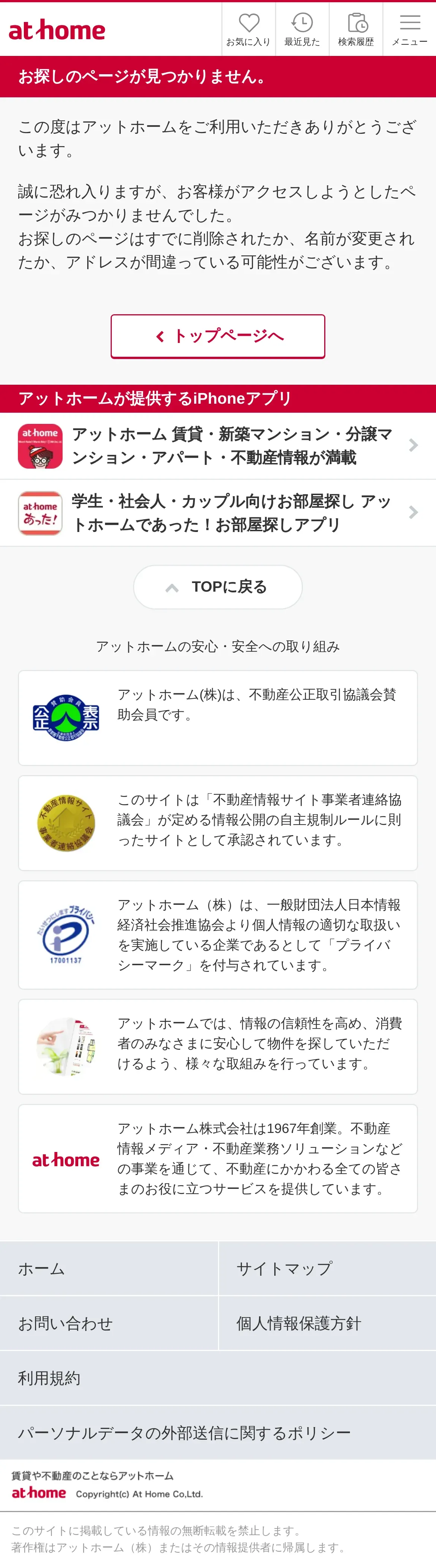Open サイトマップ footer link
Viewport: 436px width, 1568px height.
coord(327,1269)
